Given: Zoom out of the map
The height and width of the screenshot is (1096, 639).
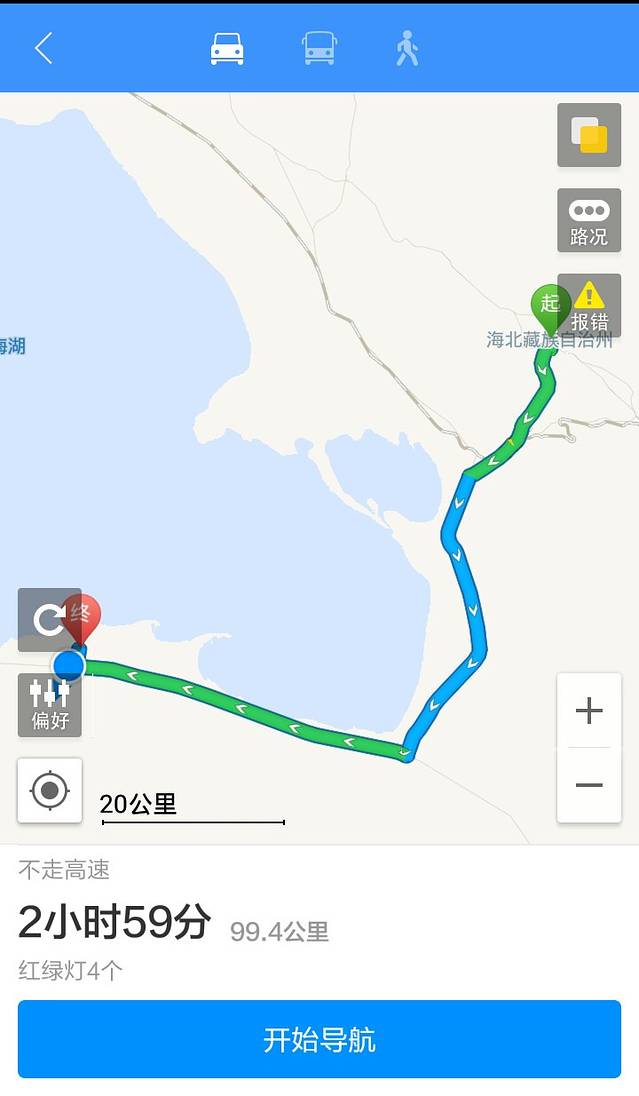Looking at the screenshot, I should pyautogui.click(x=589, y=785).
